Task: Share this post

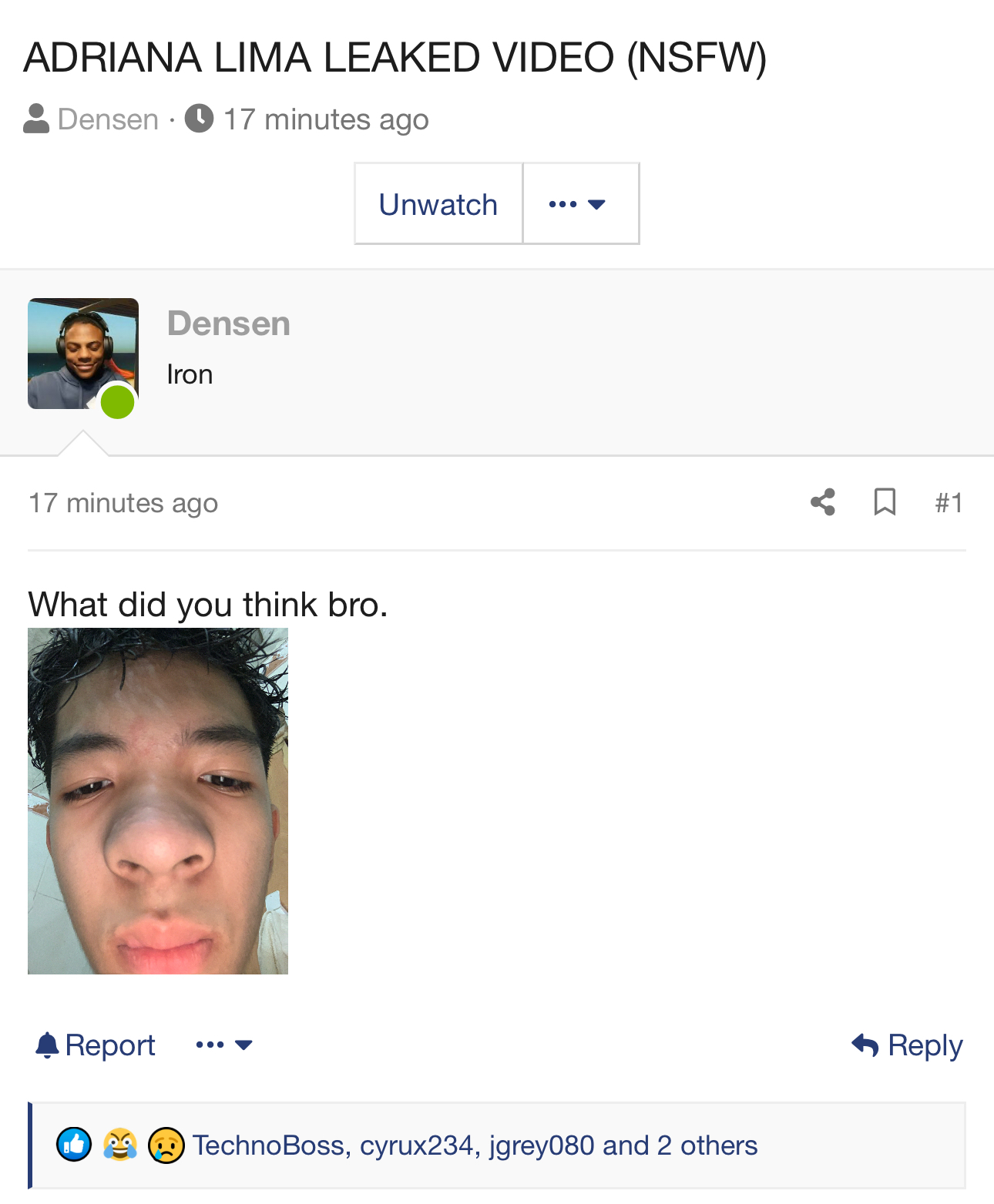Action: pos(823,502)
